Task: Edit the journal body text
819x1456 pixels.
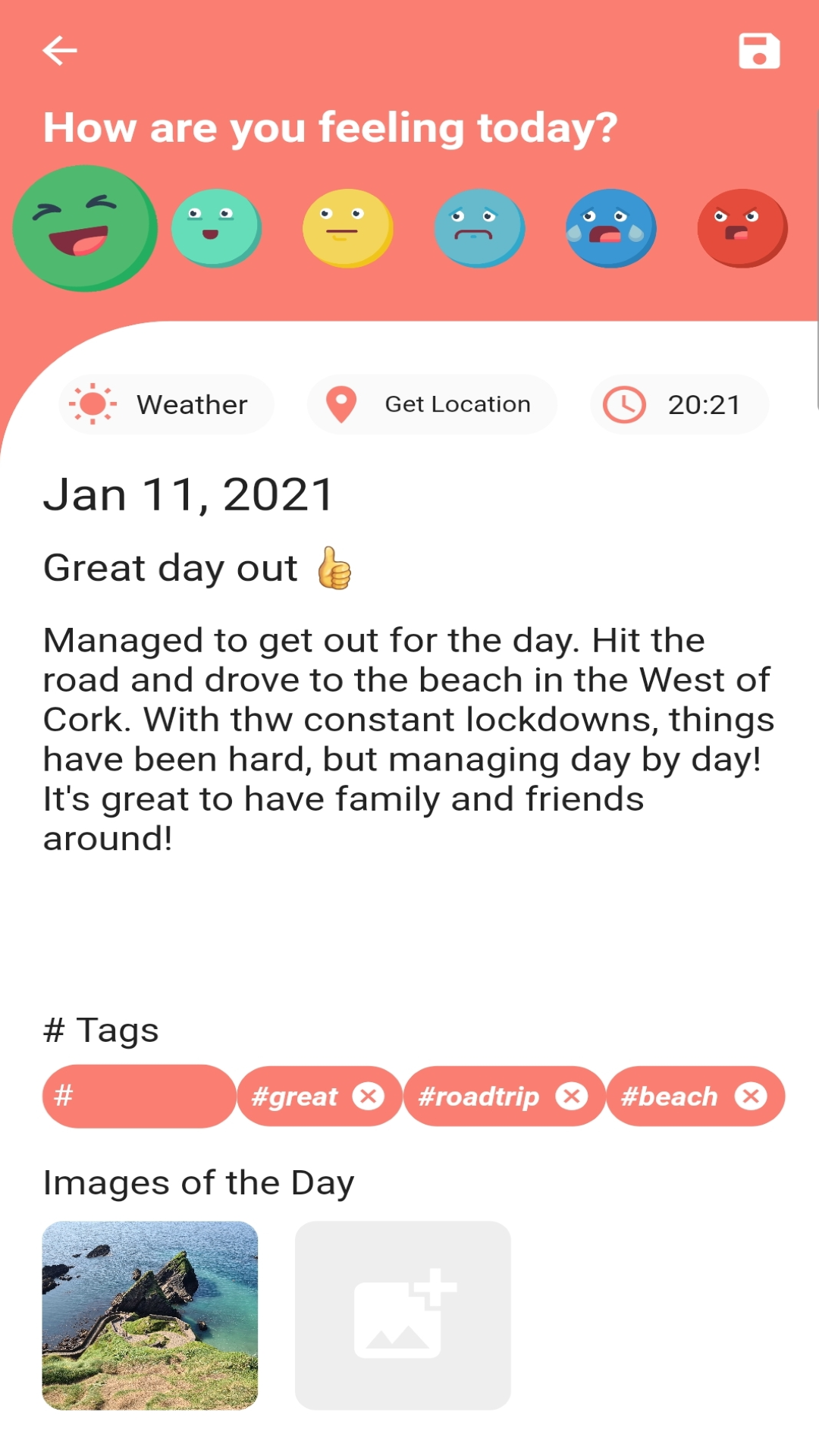Action: pos(408,739)
